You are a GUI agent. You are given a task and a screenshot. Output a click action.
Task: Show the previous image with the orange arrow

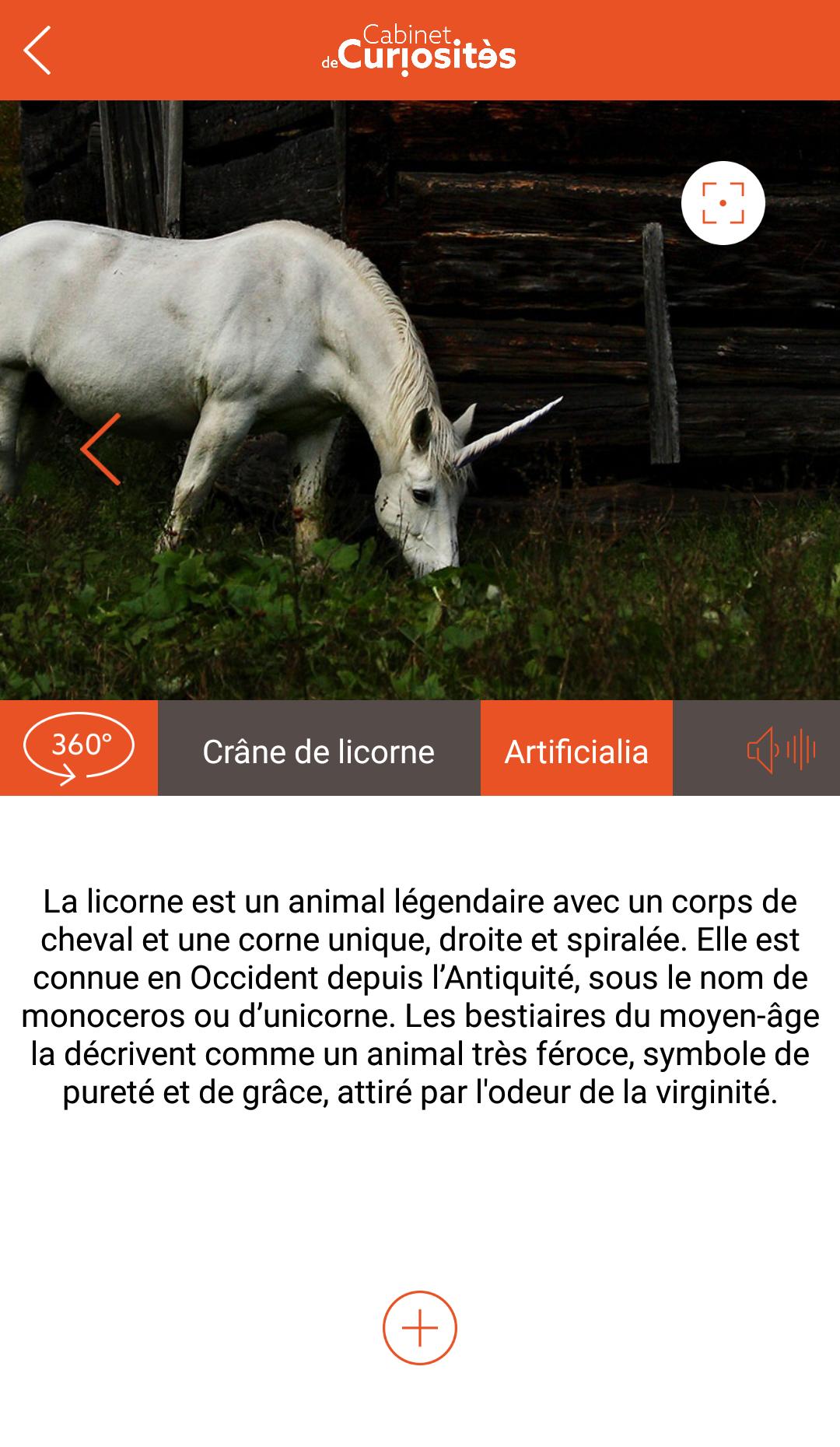coord(101,450)
